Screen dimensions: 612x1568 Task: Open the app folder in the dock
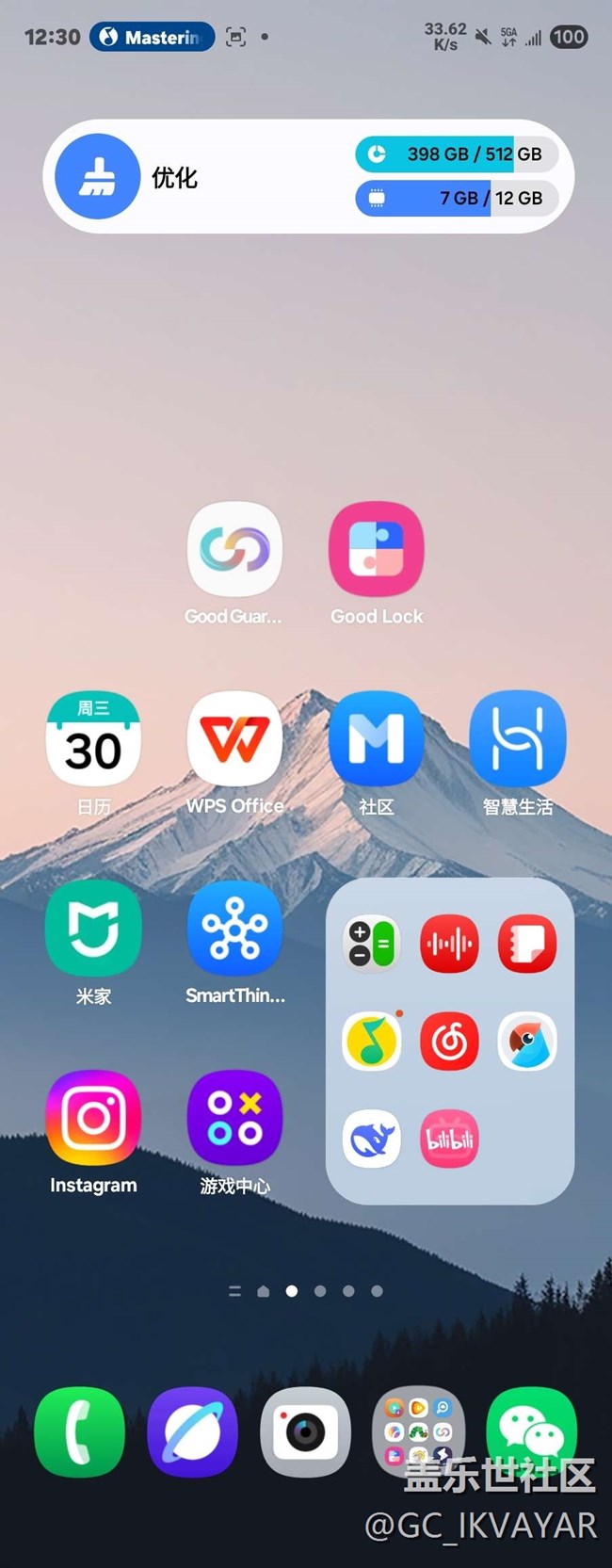418,1432
